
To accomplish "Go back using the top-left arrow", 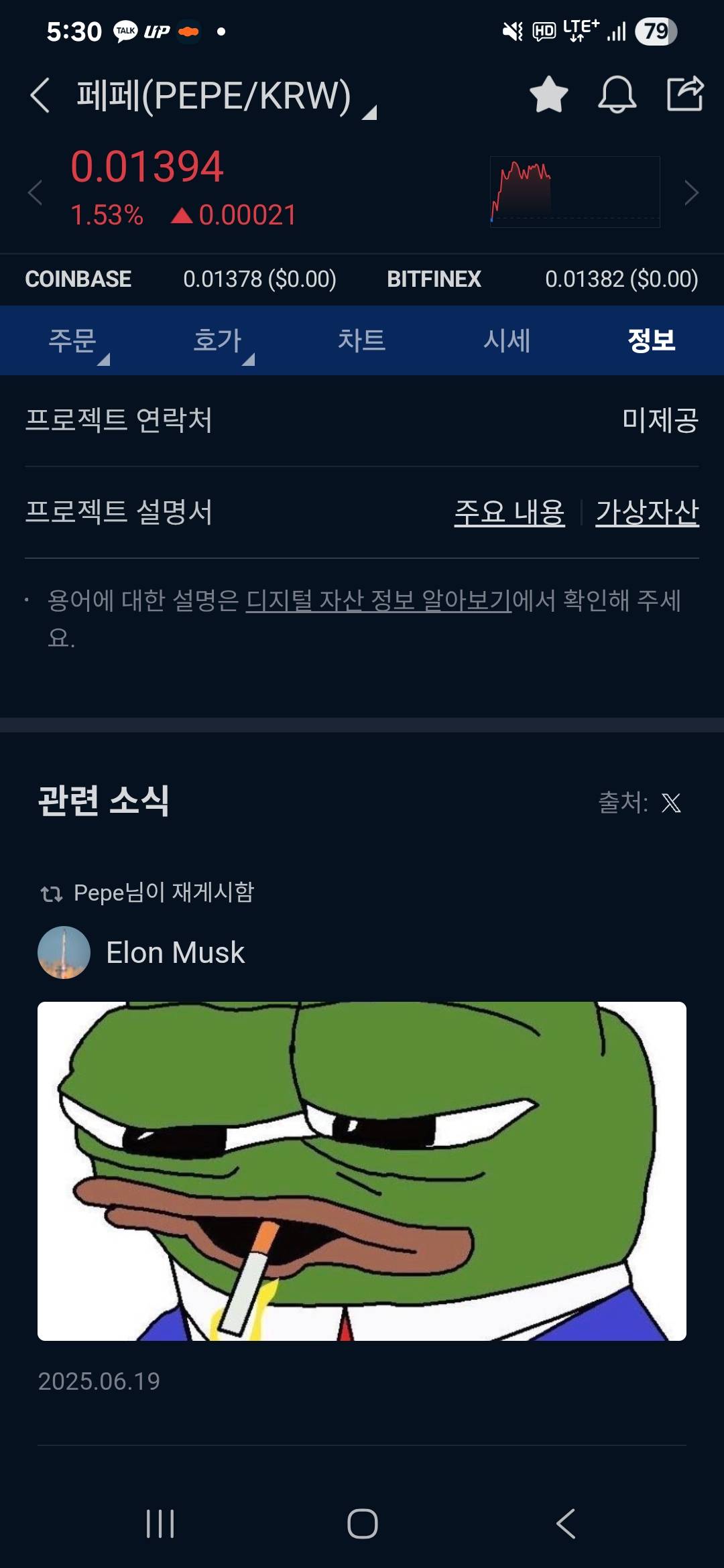I will 40,95.
